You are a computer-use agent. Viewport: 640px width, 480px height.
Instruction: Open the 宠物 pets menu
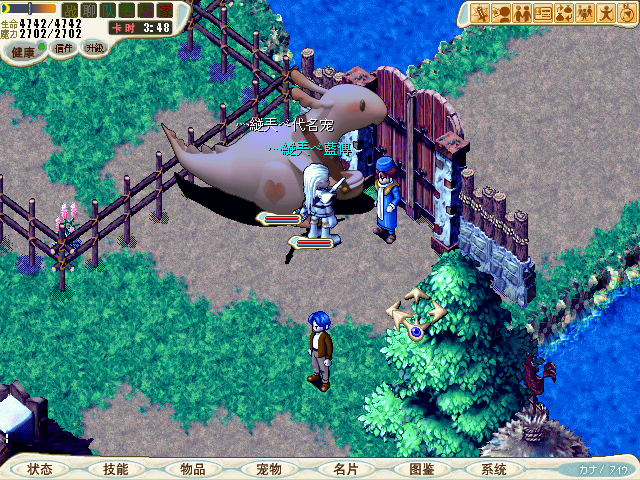click(268, 468)
